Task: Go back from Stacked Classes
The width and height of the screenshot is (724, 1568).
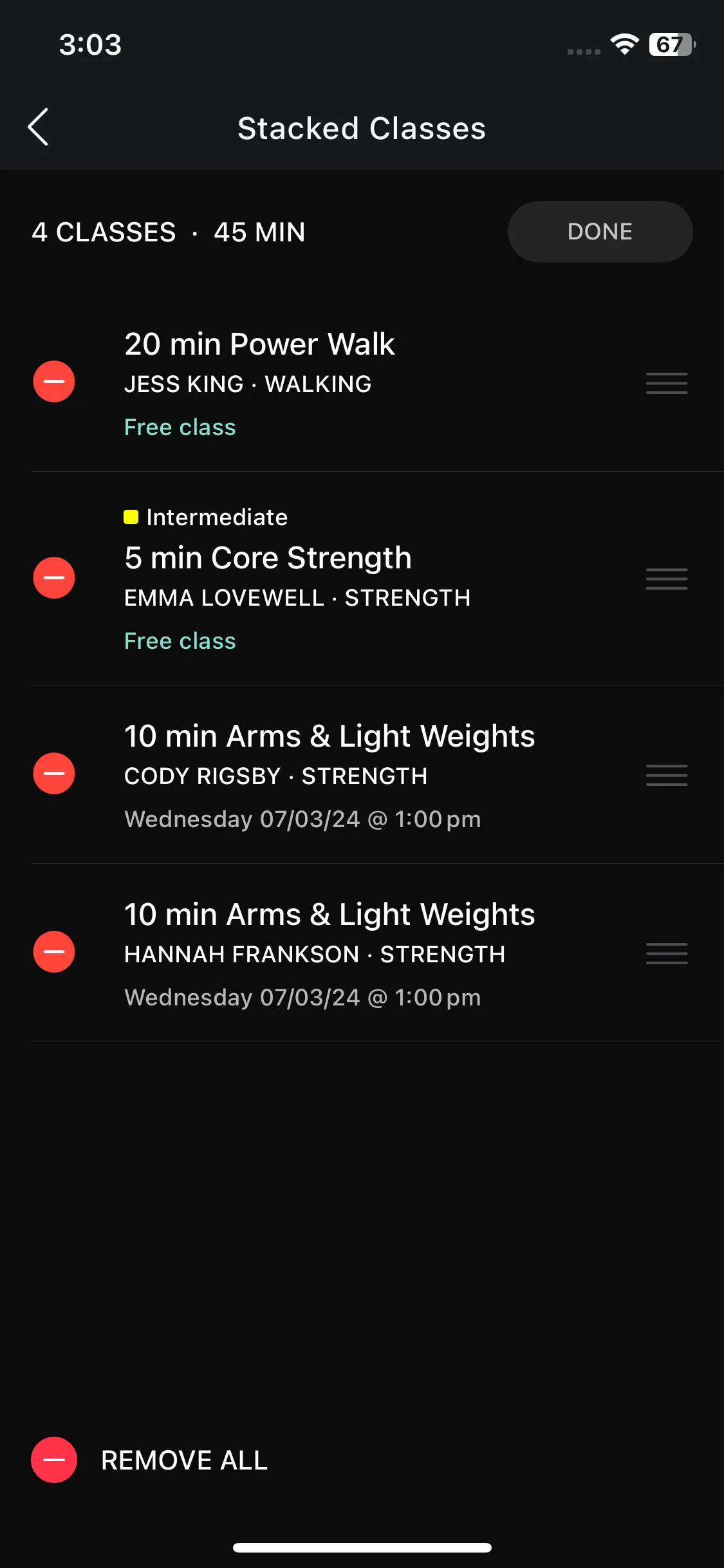Action: (x=39, y=127)
